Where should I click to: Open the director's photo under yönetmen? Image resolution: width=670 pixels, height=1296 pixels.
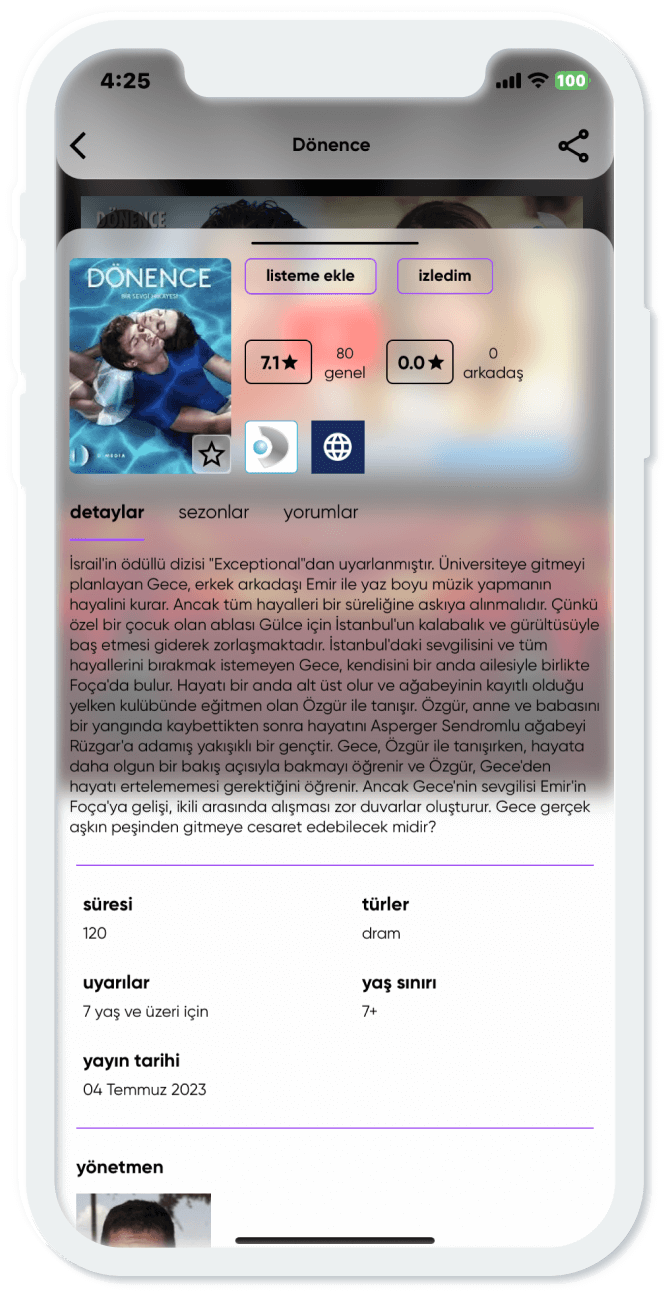143,1220
